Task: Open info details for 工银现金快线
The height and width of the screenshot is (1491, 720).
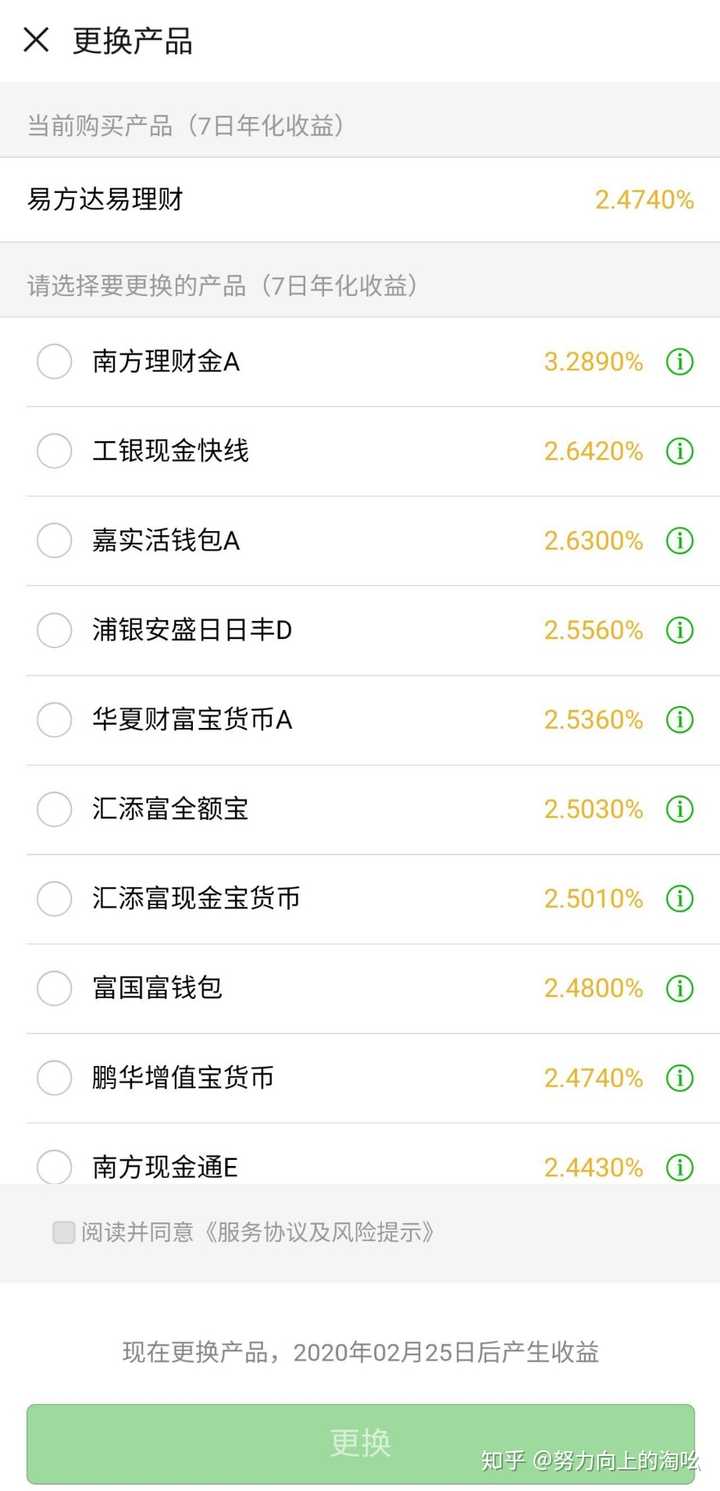Action: [x=679, y=451]
